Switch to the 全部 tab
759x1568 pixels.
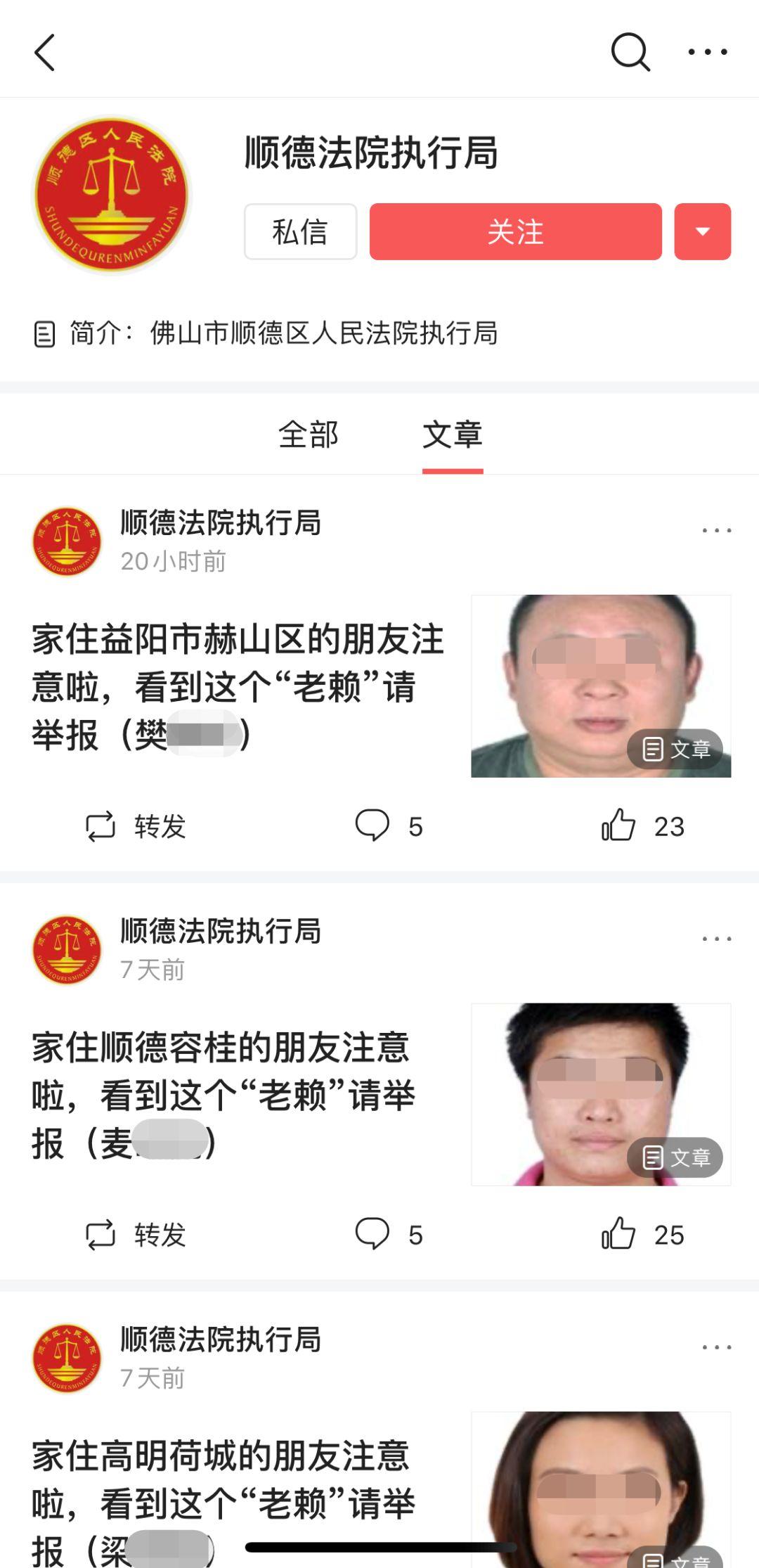[x=309, y=436]
